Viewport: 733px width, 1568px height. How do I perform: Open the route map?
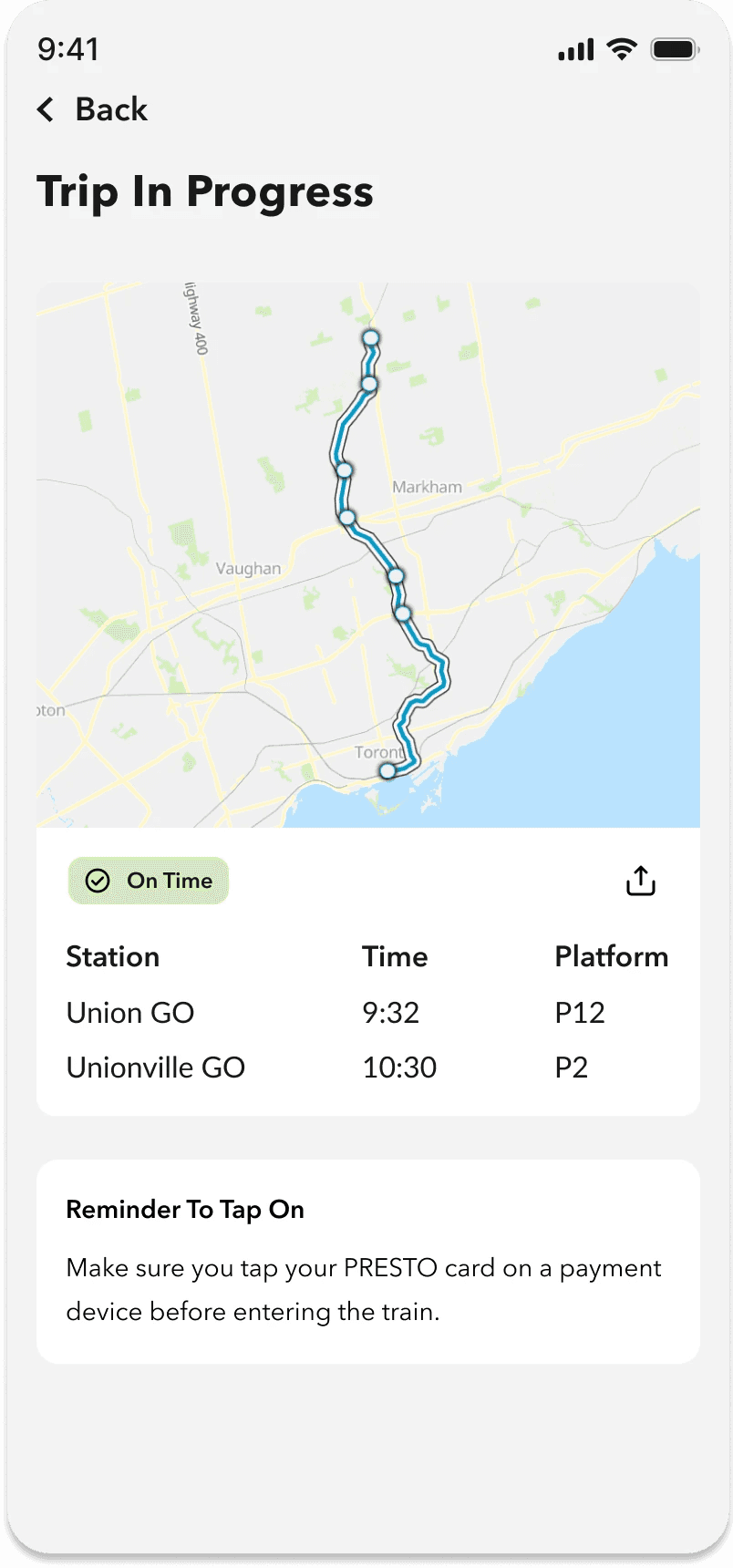pyautogui.click(x=367, y=554)
